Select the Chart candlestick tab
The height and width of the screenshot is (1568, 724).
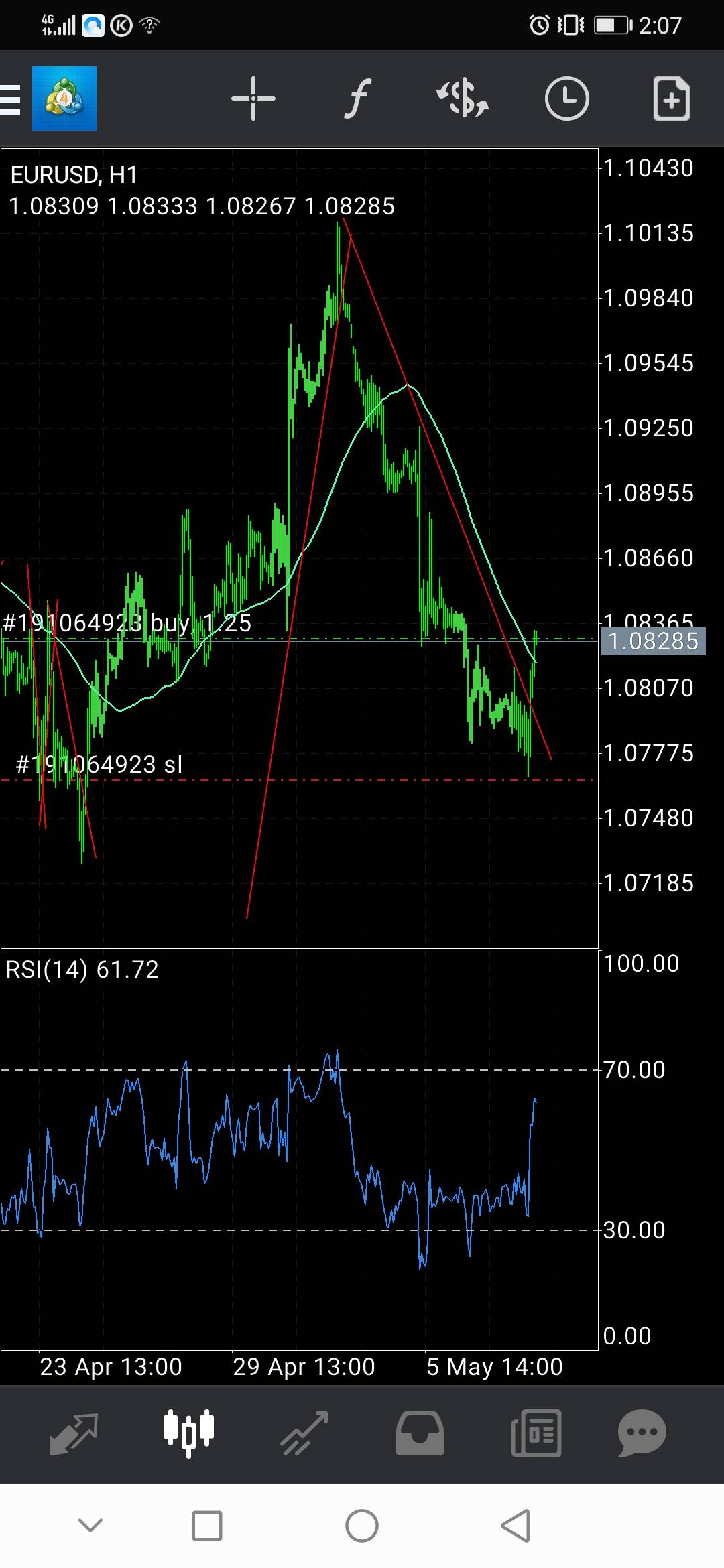pyautogui.click(x=189, y=1433)
